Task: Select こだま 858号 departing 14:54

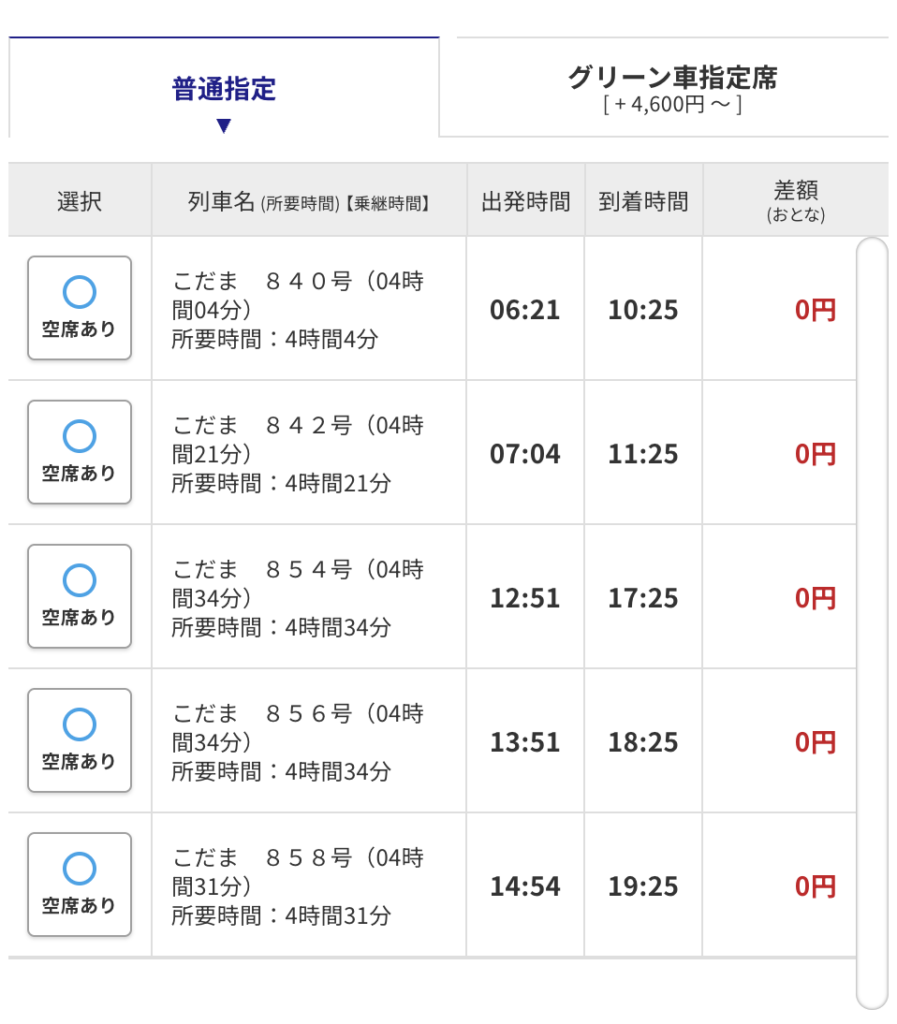Action: pyautogui.click(x=79, y=884)
